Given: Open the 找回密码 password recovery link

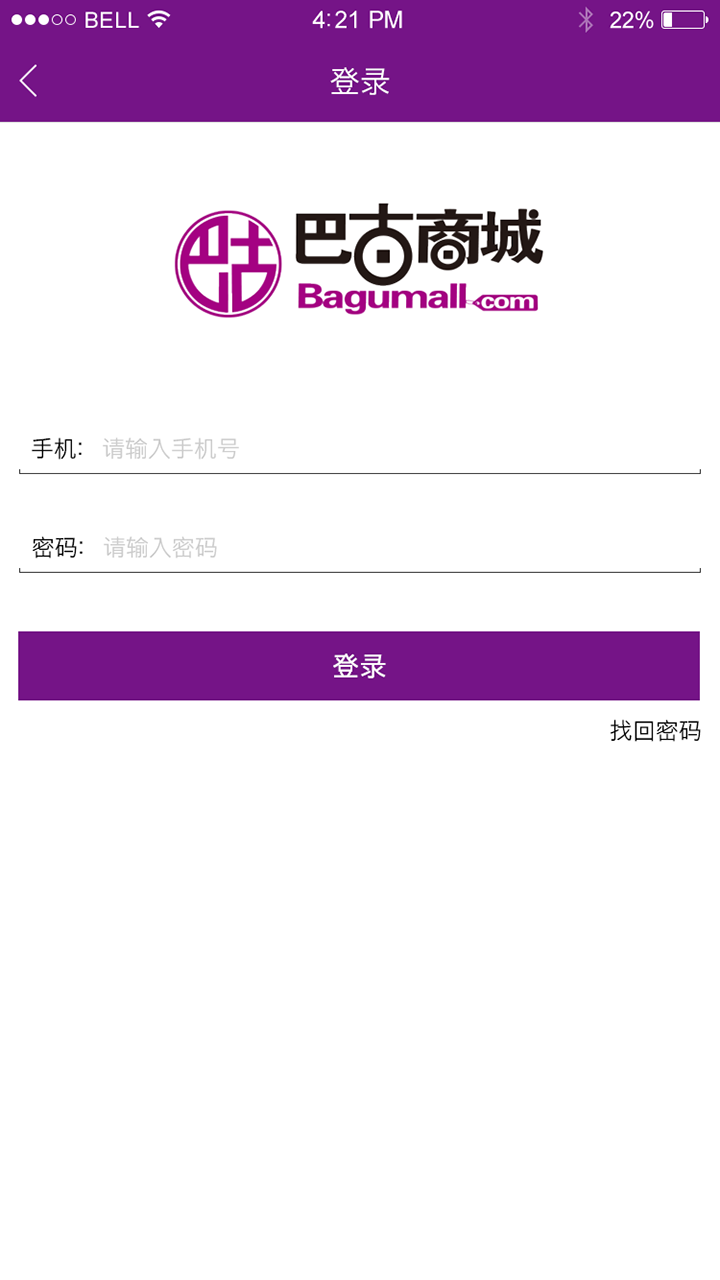Looking at the screenshot, I should pos(655,731).
